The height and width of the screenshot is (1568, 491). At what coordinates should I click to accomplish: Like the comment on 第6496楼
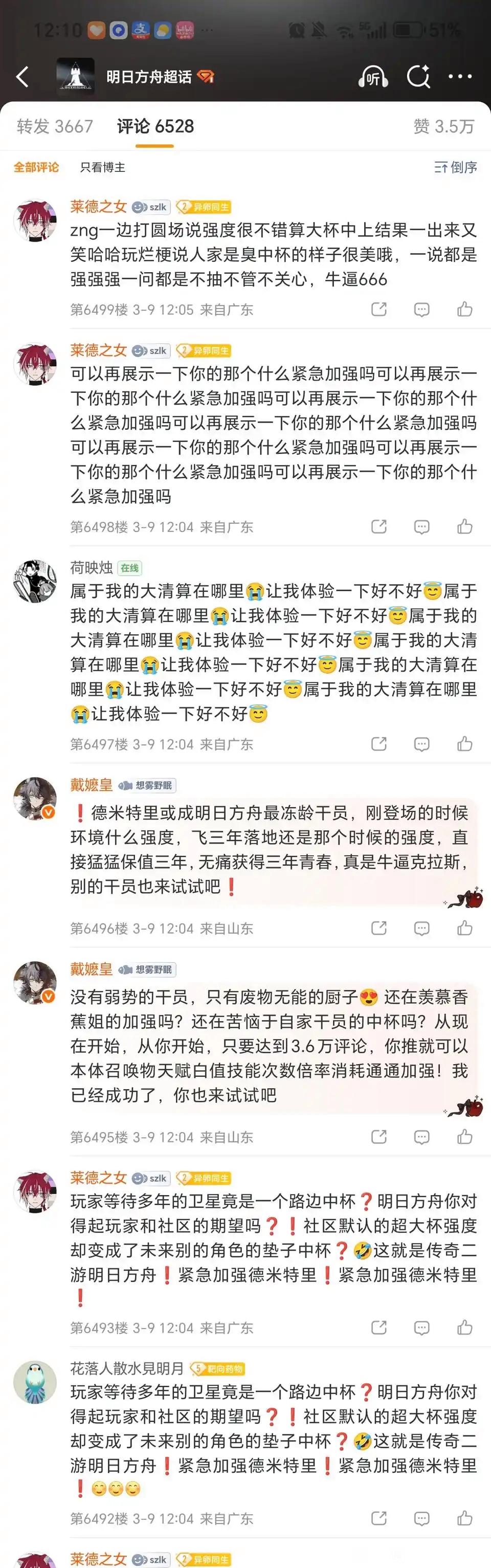[465, 927]
